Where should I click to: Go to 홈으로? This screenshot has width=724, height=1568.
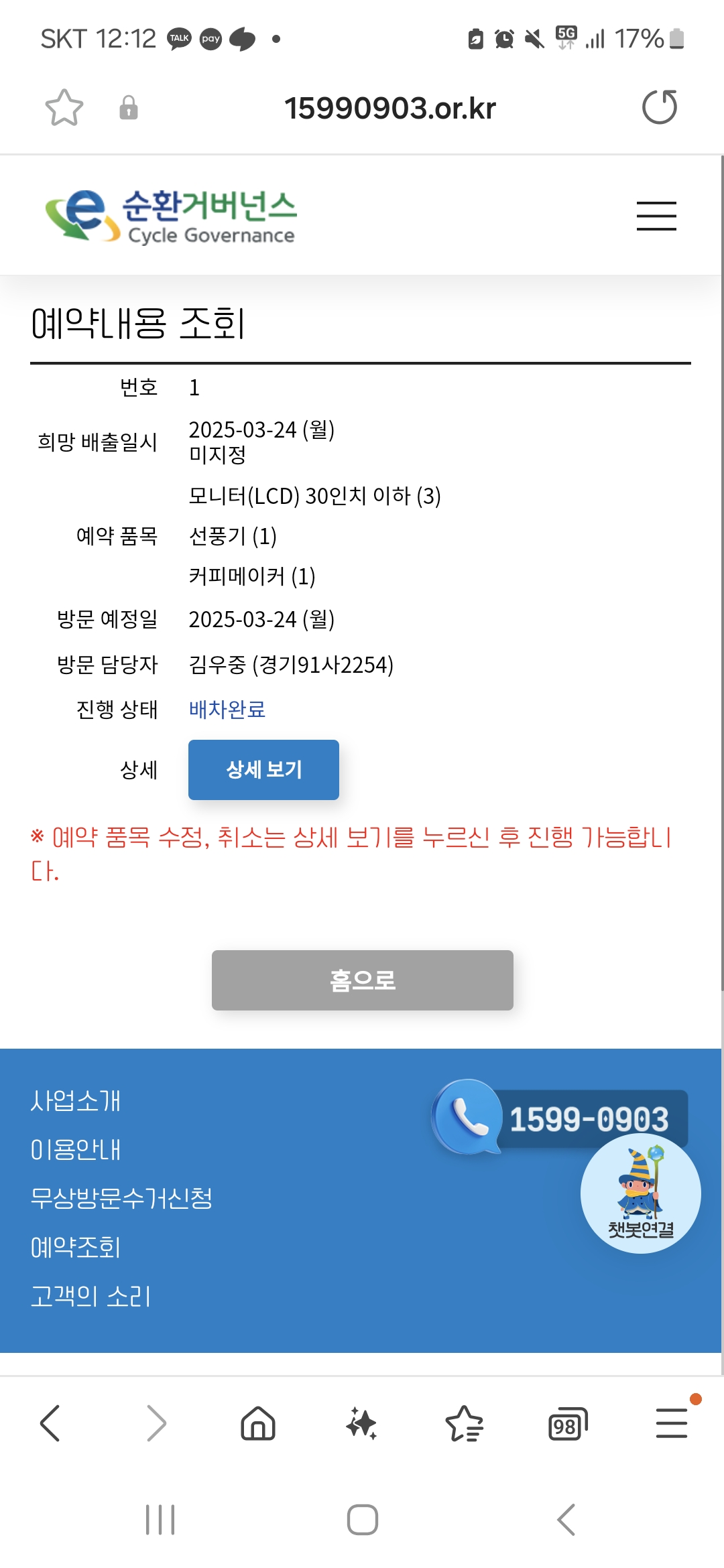click(362, 980)
